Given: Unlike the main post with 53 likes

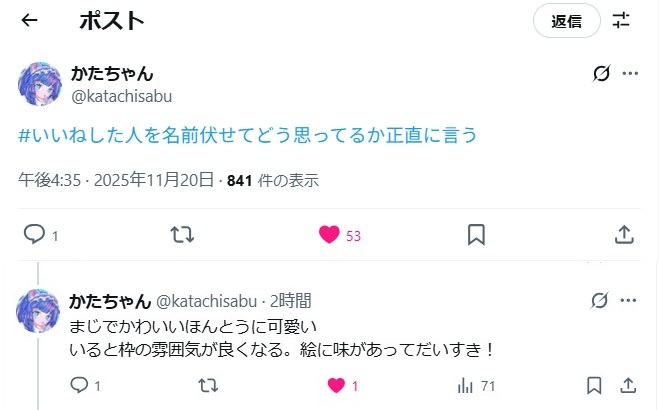Looking at the screenshot, I should pos(329,235).
